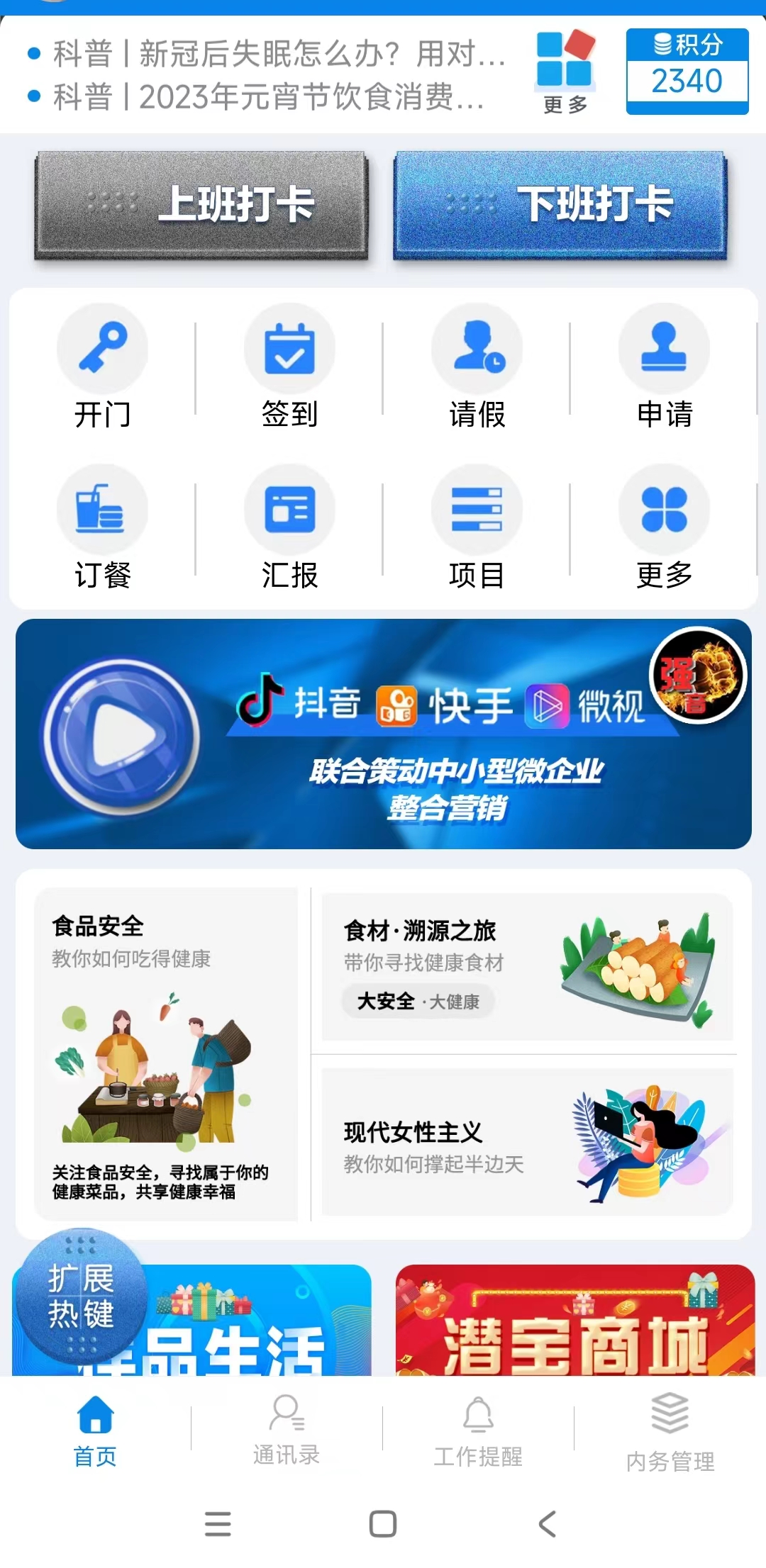The width and height of the screenshot is (766, 1568).
Task: Open the 食材·溯源之旅 card
Action: click(x=527, y=967)
